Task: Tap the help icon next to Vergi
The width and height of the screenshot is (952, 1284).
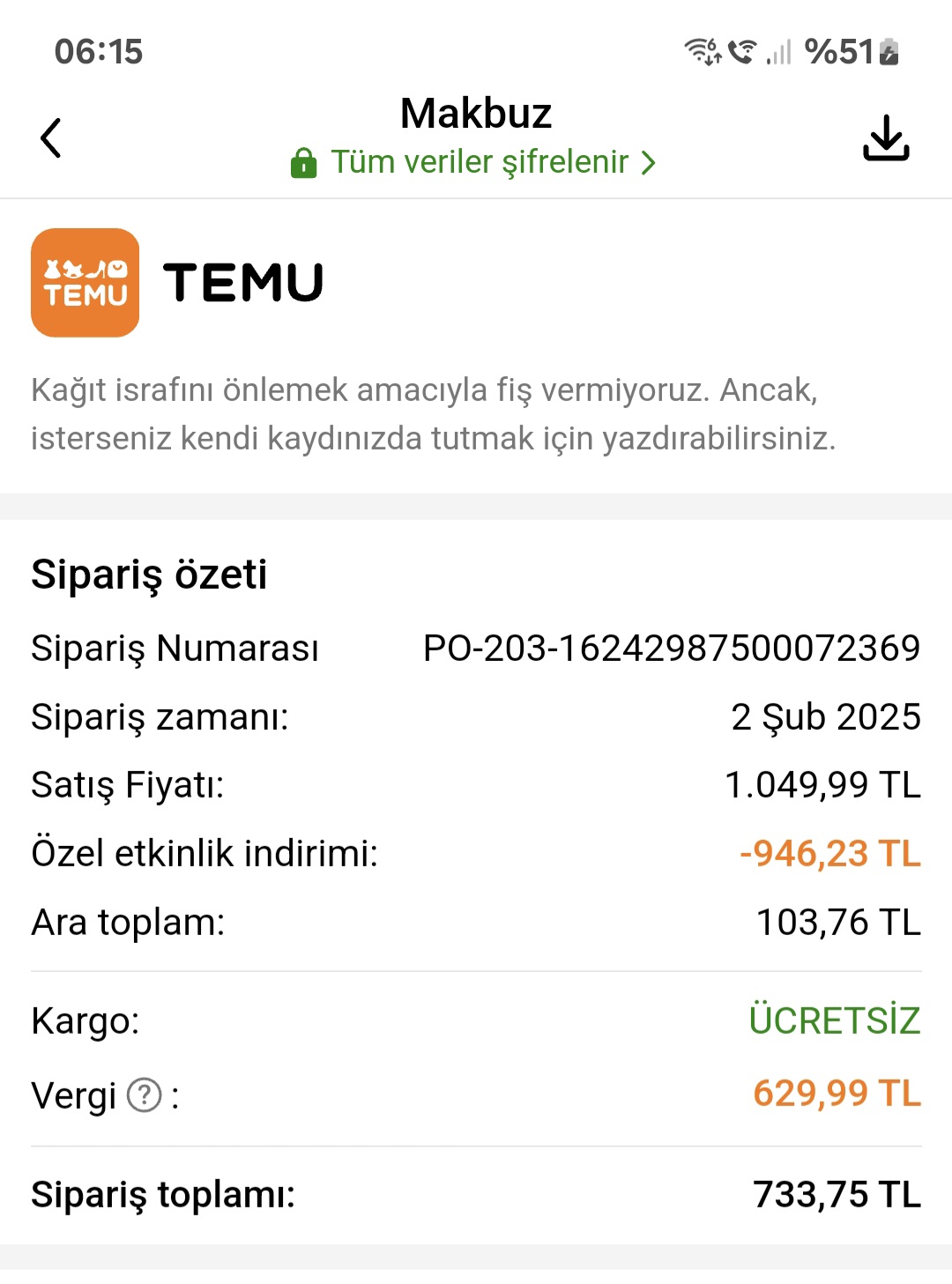Action: [145, 1095]
